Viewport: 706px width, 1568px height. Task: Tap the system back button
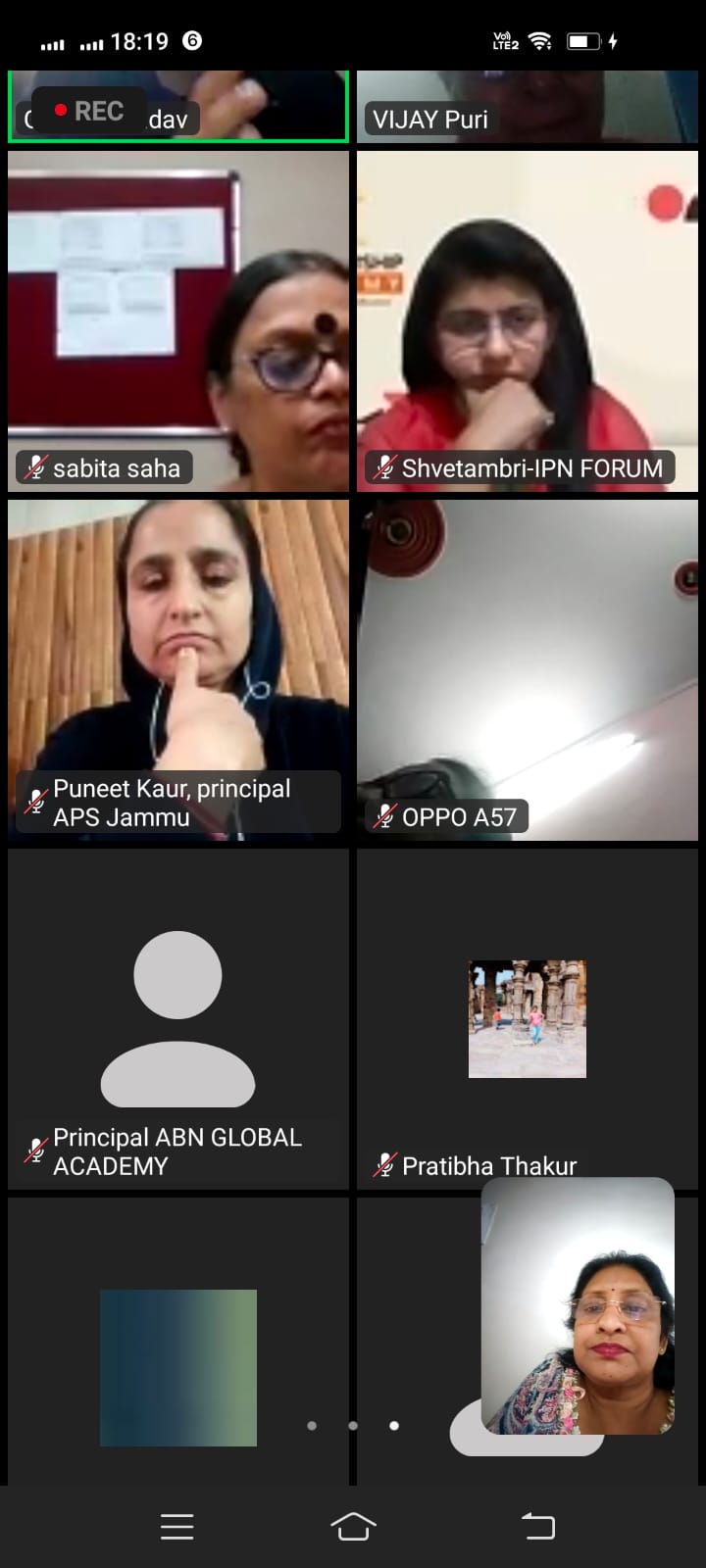pos(537,1526)
